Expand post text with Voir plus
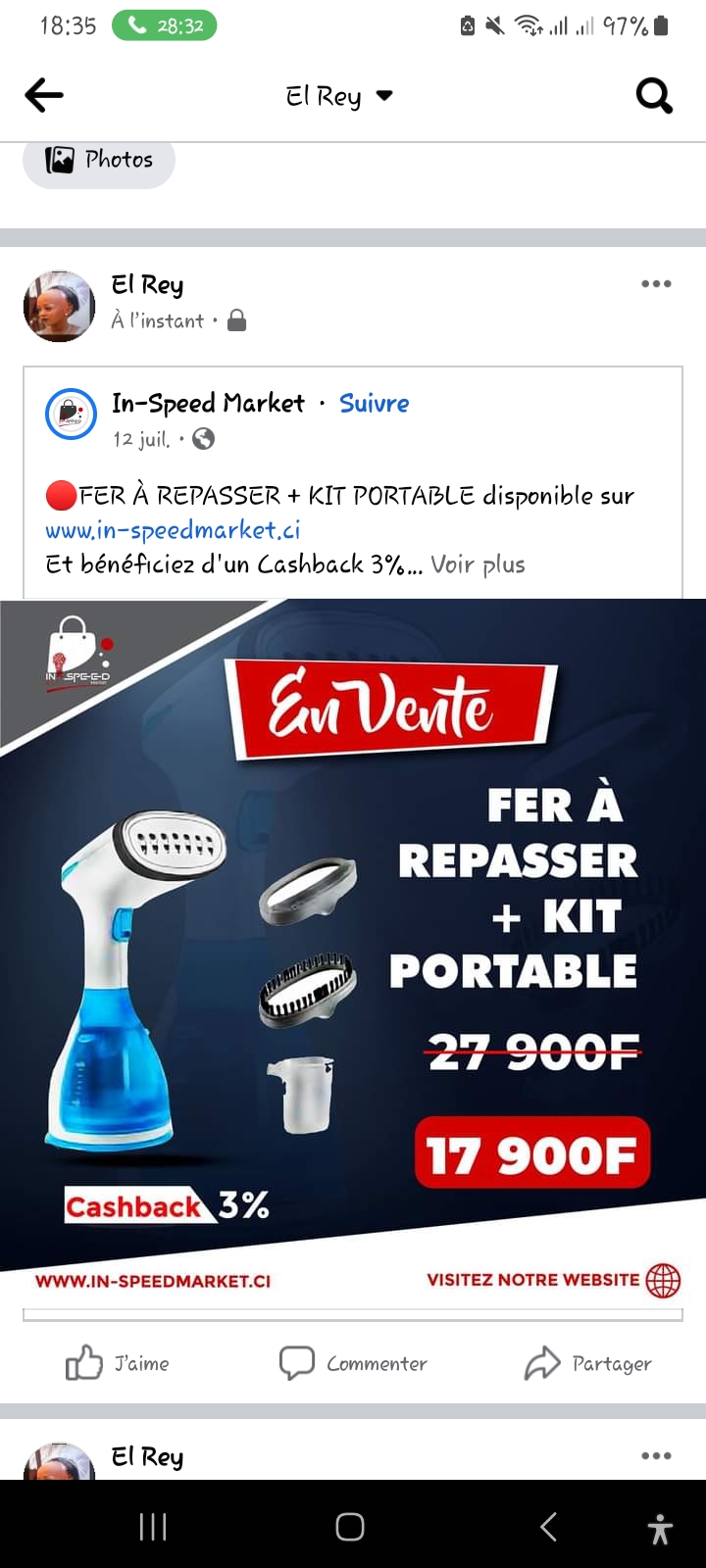The image size is (706, 1568). (x=478, y=564)
